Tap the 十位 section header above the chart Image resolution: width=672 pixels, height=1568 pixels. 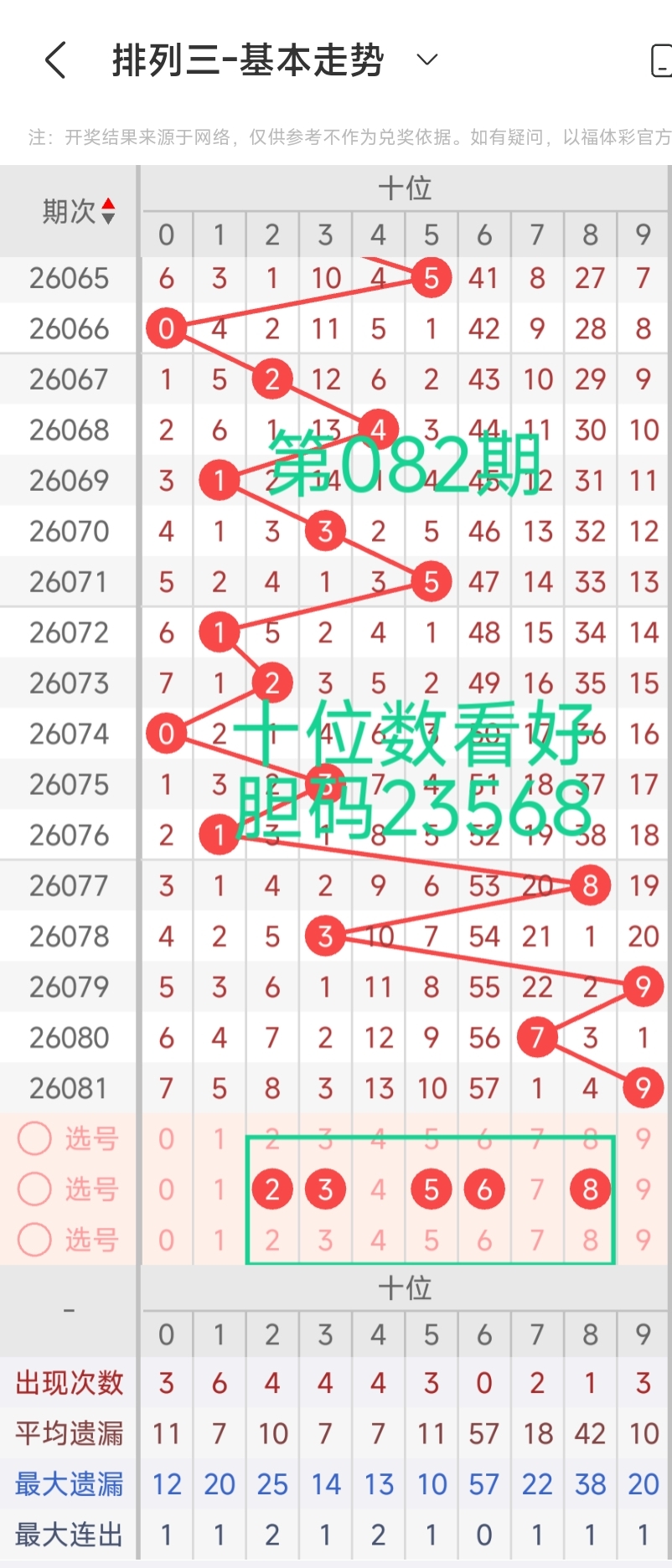pyautogui.click(x=406, y=188)
